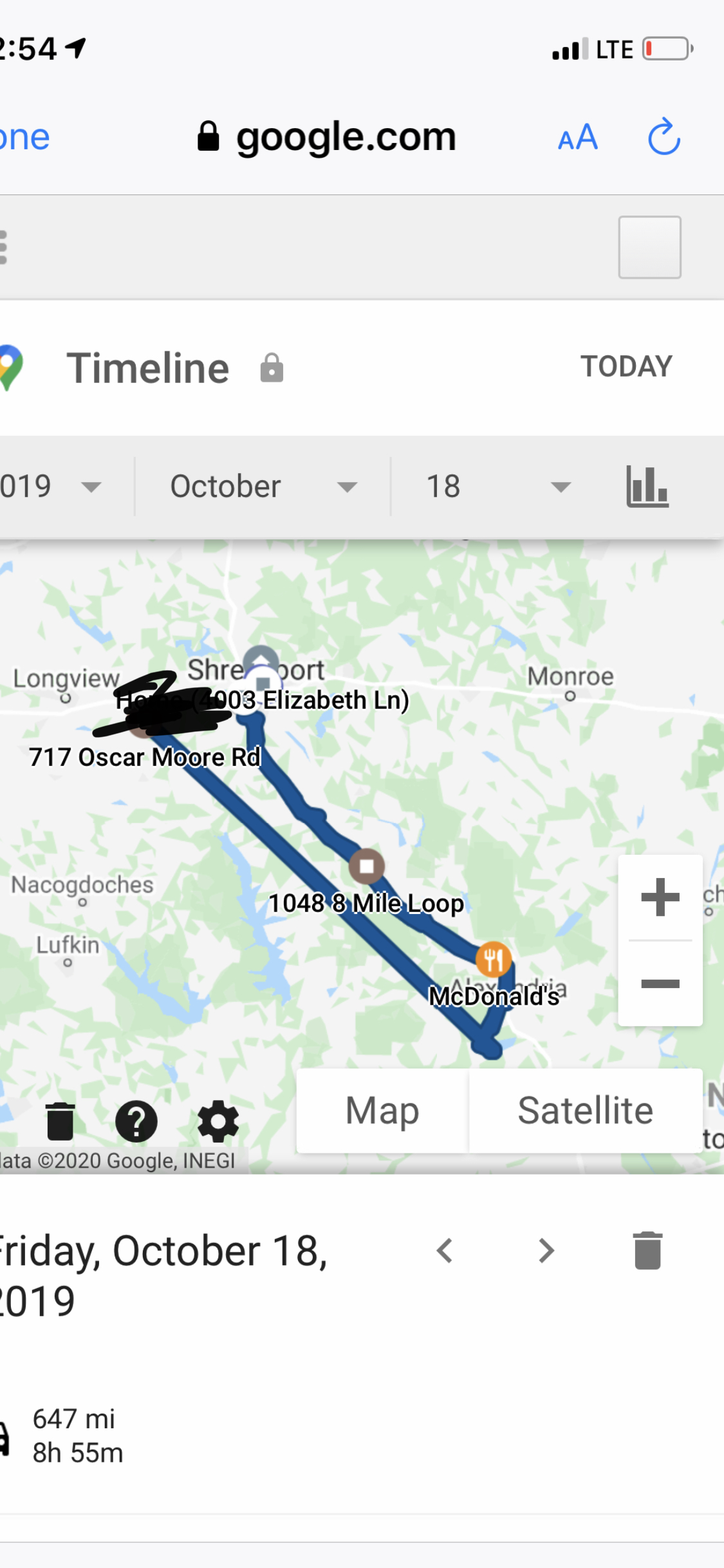The height and width of the screenshot is (1568, 724).
Task: Tap the McDonald's marker on the map
Action: (x=494, y=960)
